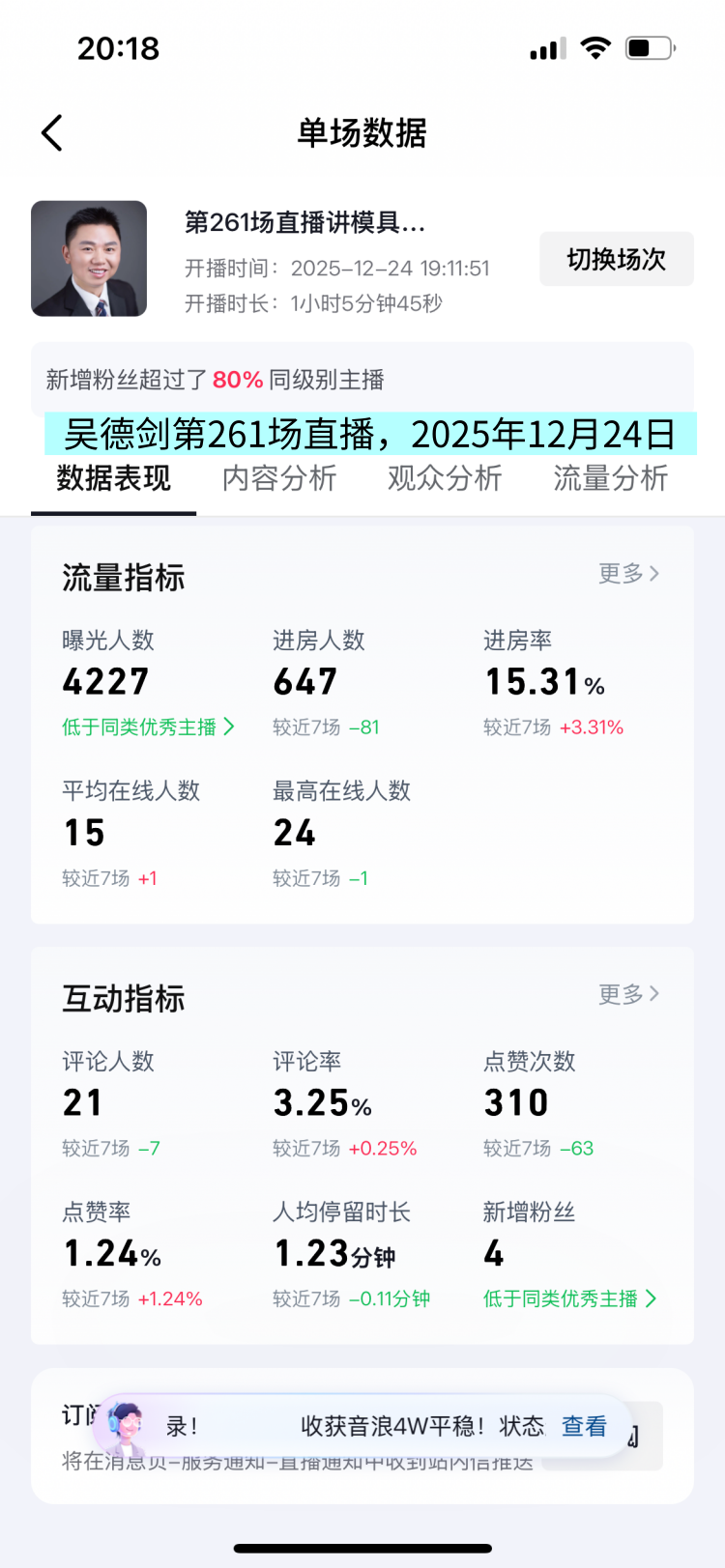This screenshot has width=725, height=1568.
Task: Switch to the 内容分析 tab
Action: click(x=279, y=478)
